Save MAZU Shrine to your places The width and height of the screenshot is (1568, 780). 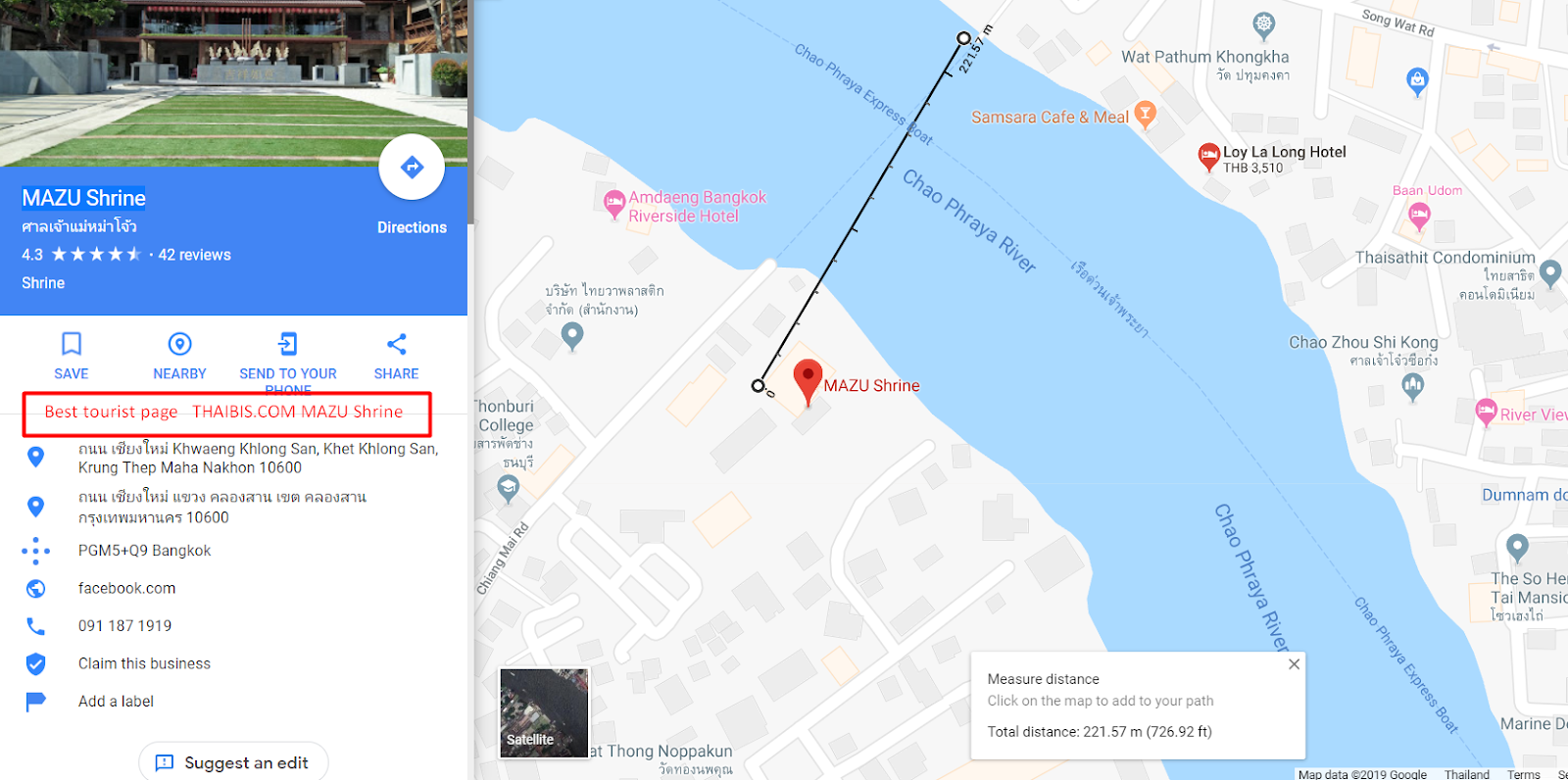coord(71,356)
